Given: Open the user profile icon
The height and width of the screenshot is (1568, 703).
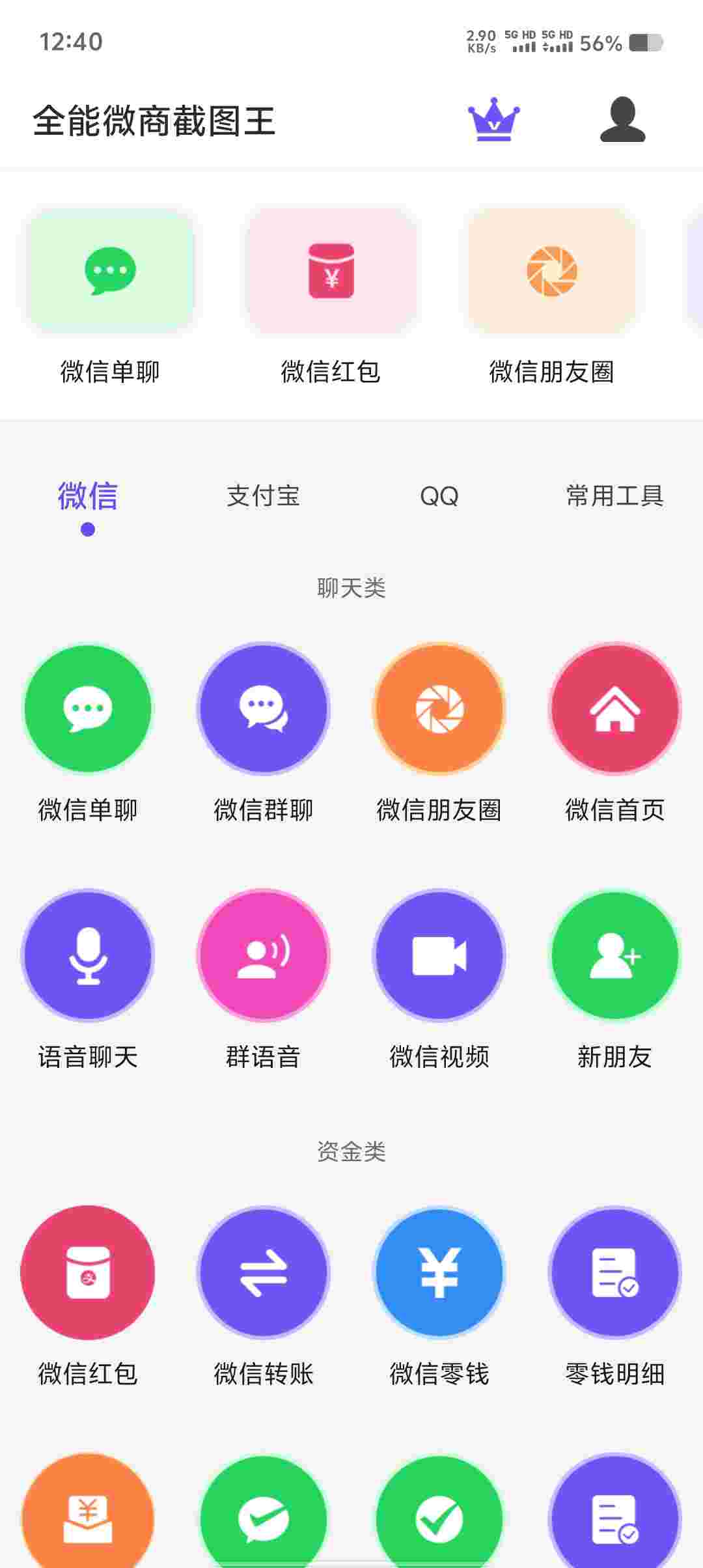Looking at the screenshot, I should coord(622,120).
